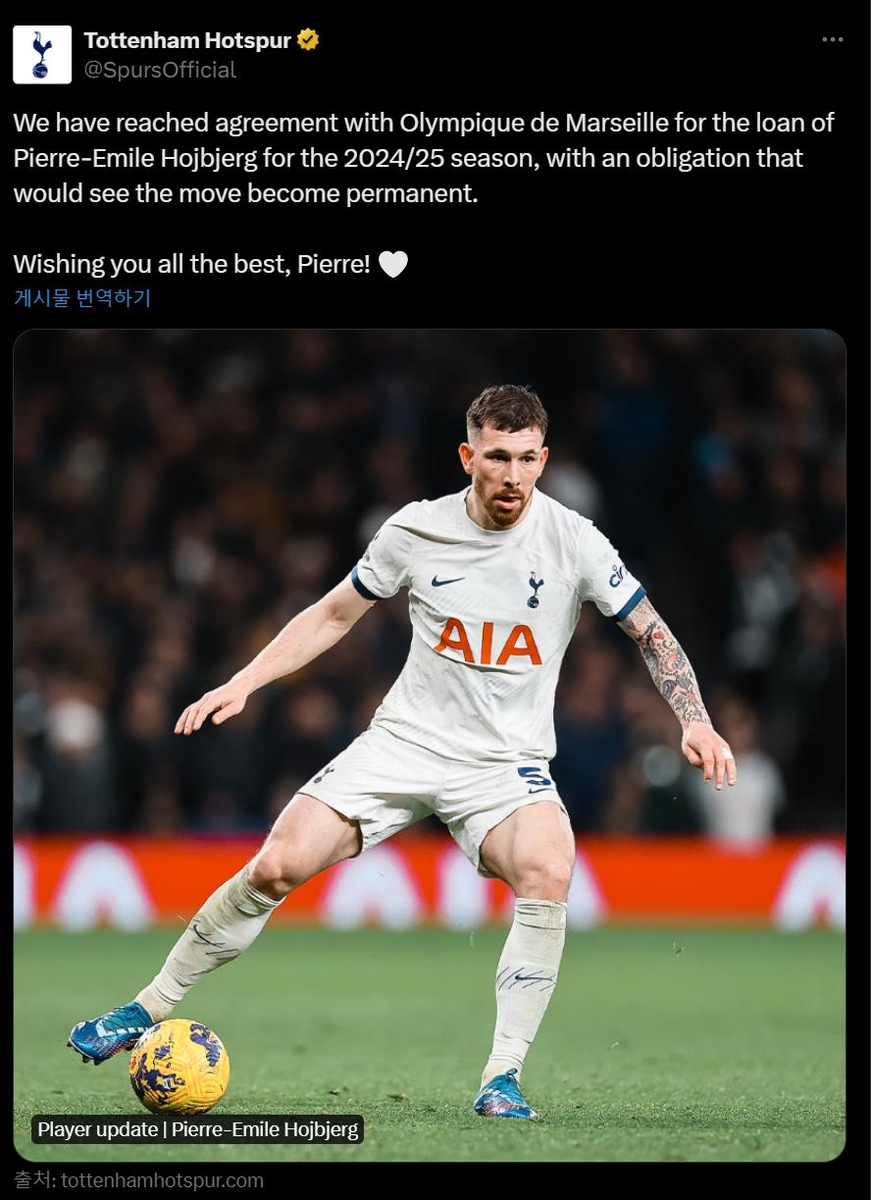Open the post's three-dot overflow menu

click(832, 40)
